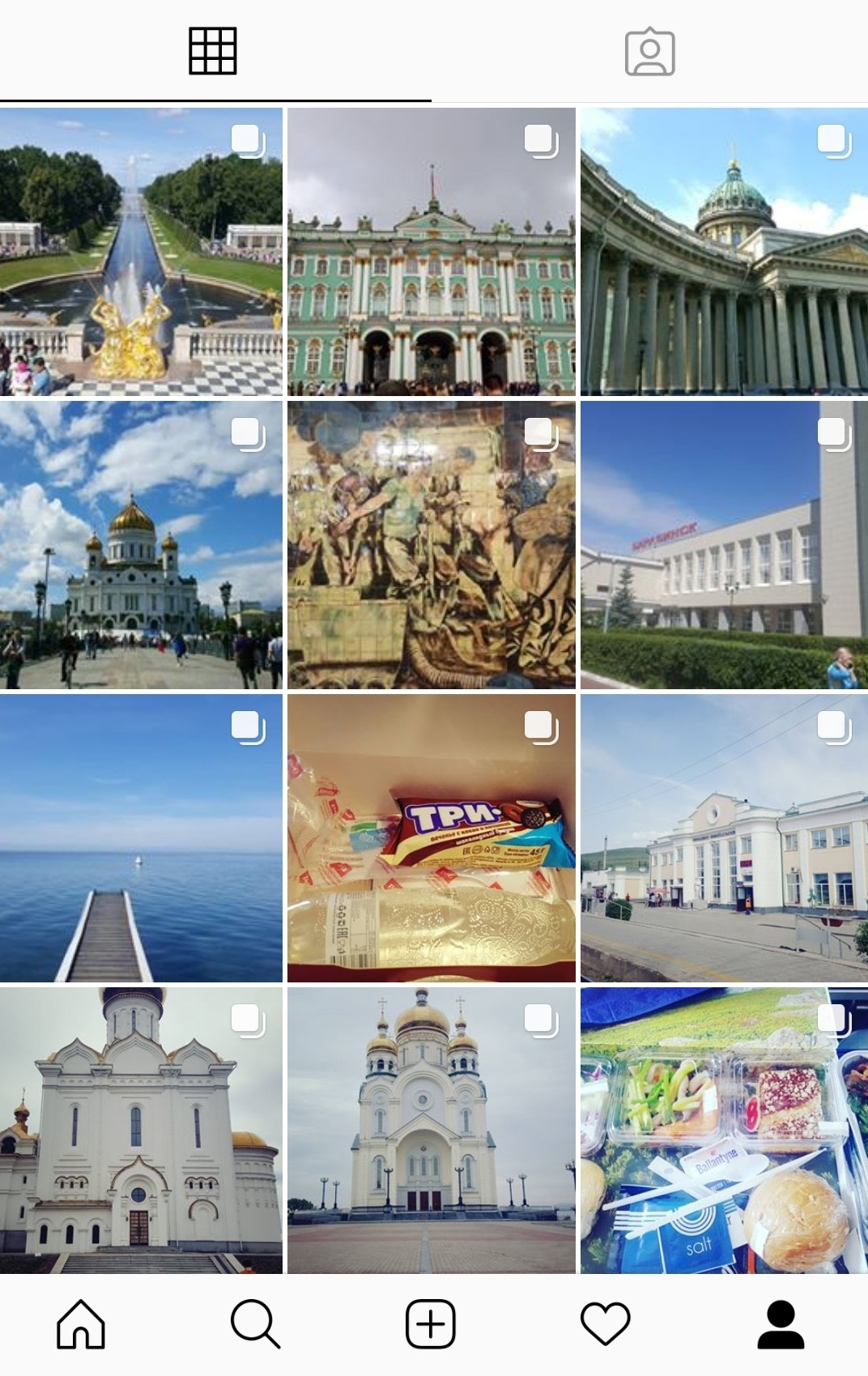Open the green Winter Palace post
The height and width of the screenshot is (1376, 868).
pyautogui.click(x=432, y=252)
